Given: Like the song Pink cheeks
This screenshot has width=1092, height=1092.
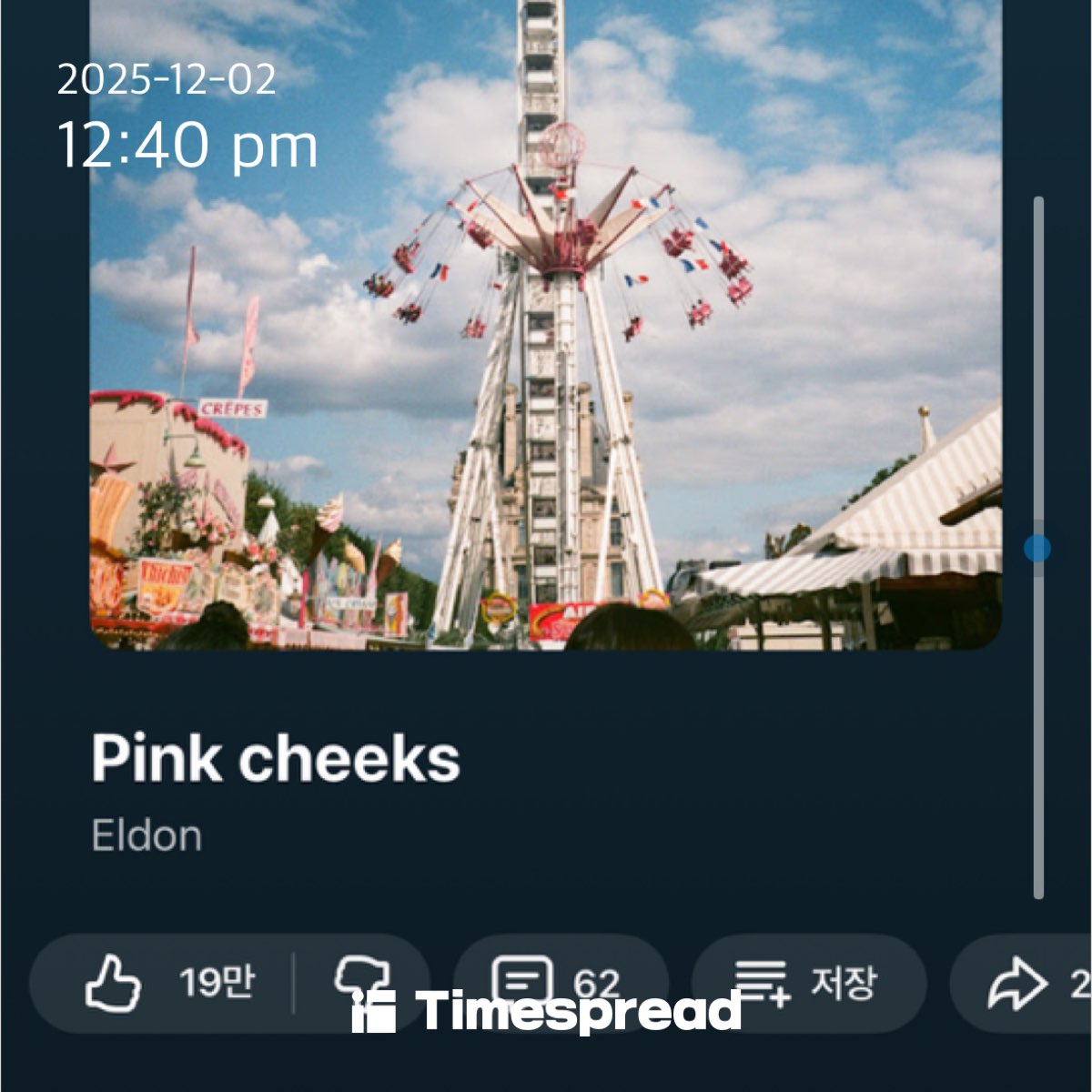Looking at the screenshot, I should click(164, 984).
